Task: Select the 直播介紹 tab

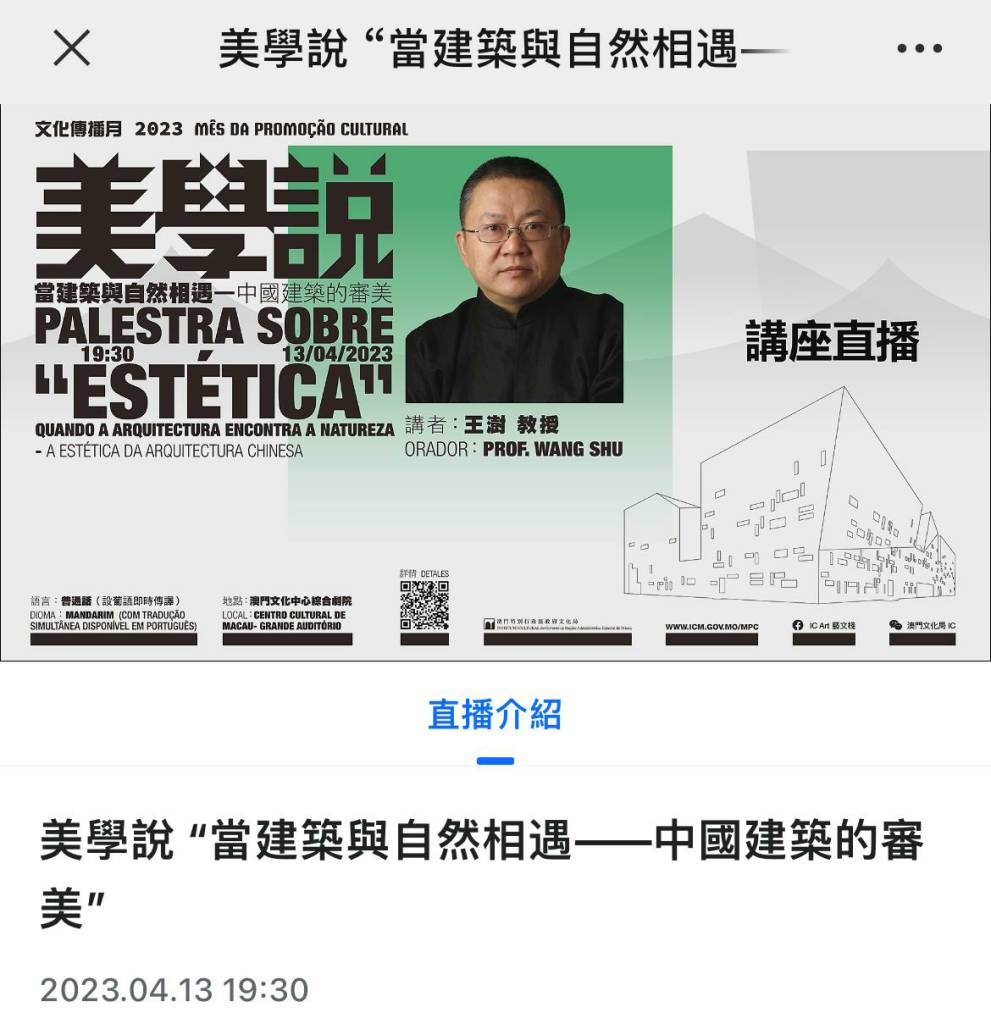Action: tap(495, 715)
